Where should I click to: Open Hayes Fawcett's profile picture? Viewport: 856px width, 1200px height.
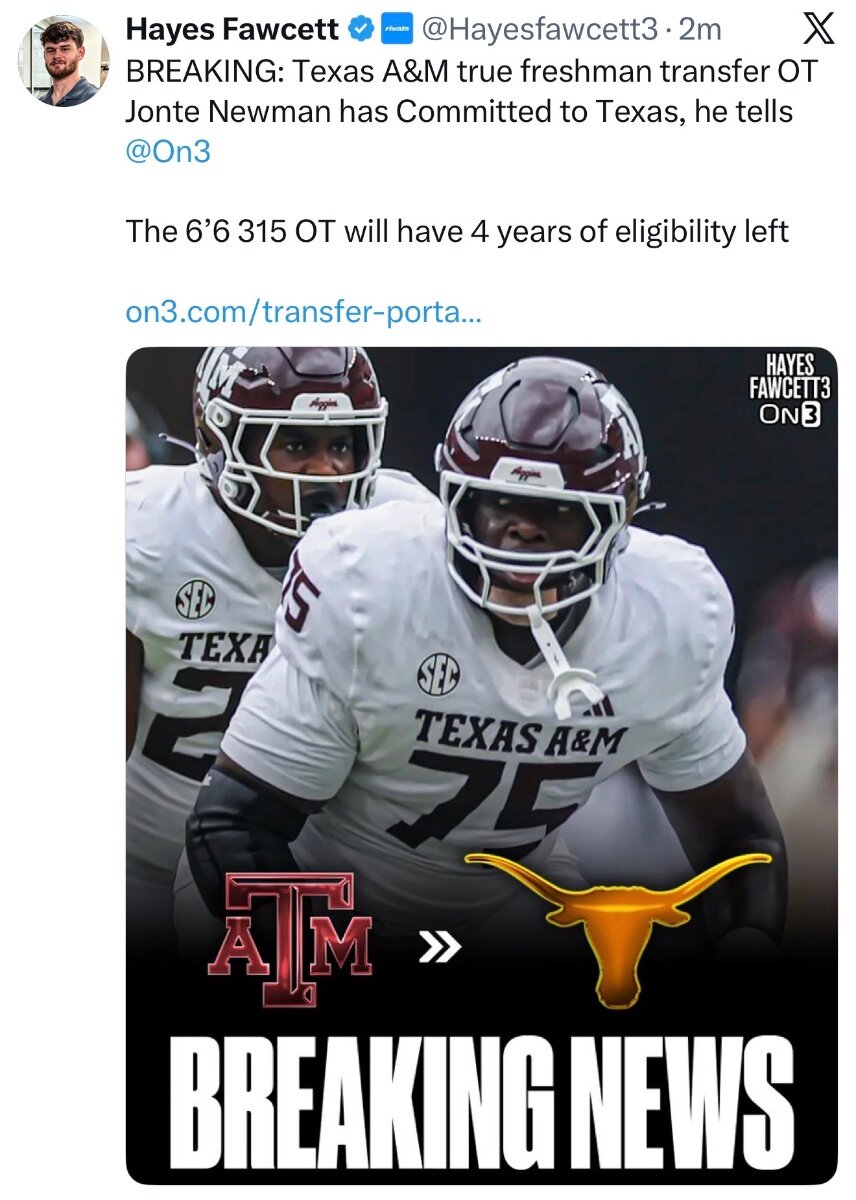[63, 61]
